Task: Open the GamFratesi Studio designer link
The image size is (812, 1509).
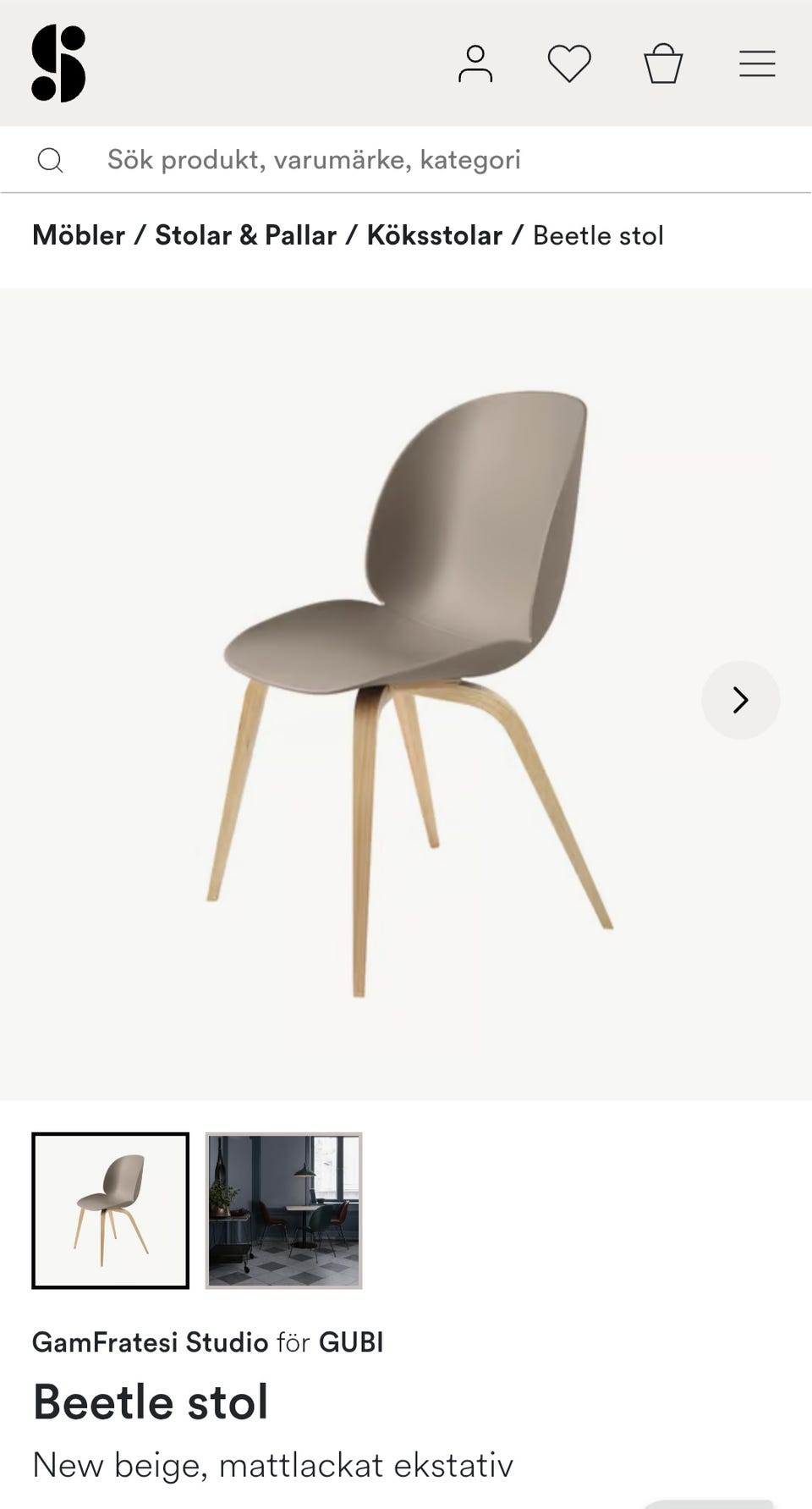Action: [150, 1342]
